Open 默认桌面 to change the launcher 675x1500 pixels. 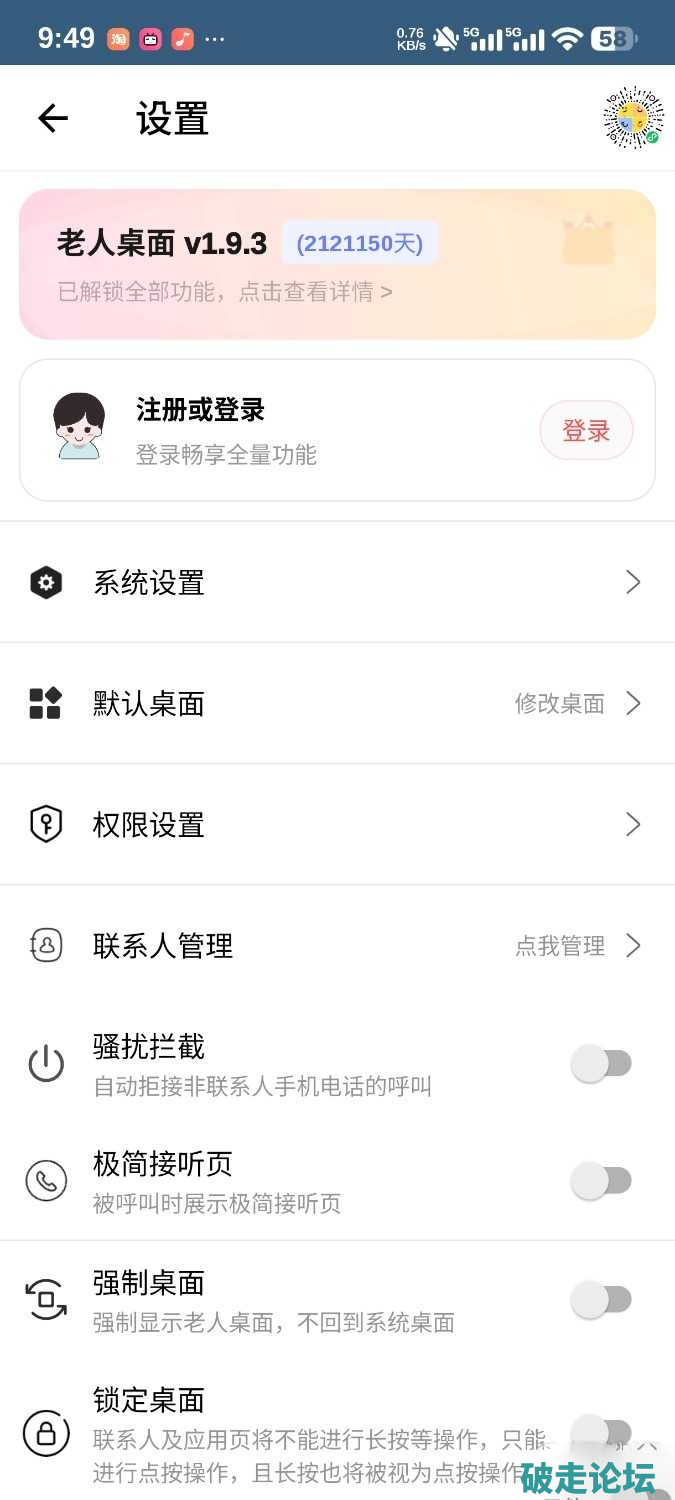(x=337, y=703)
